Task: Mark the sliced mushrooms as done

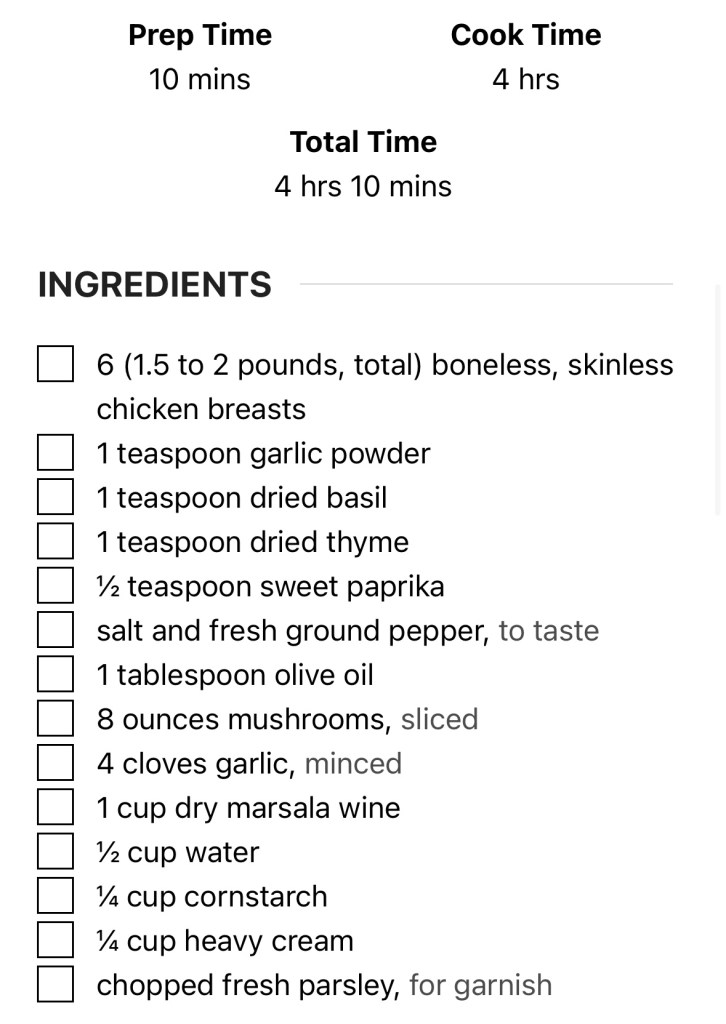Action: (55, 718)
